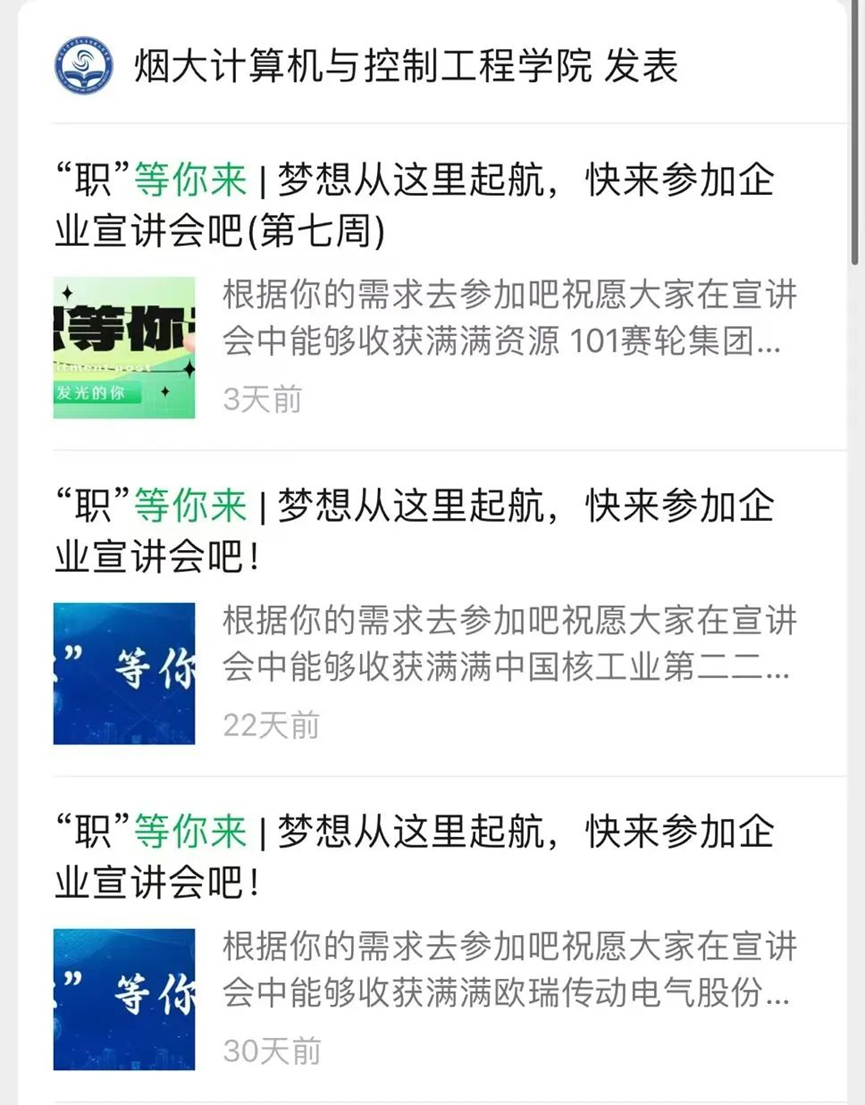This screenshot has height=1105, width=865.
Task: Open 烟大计算机与控制工程学院 account header
Action: click(x=366, y=67)
